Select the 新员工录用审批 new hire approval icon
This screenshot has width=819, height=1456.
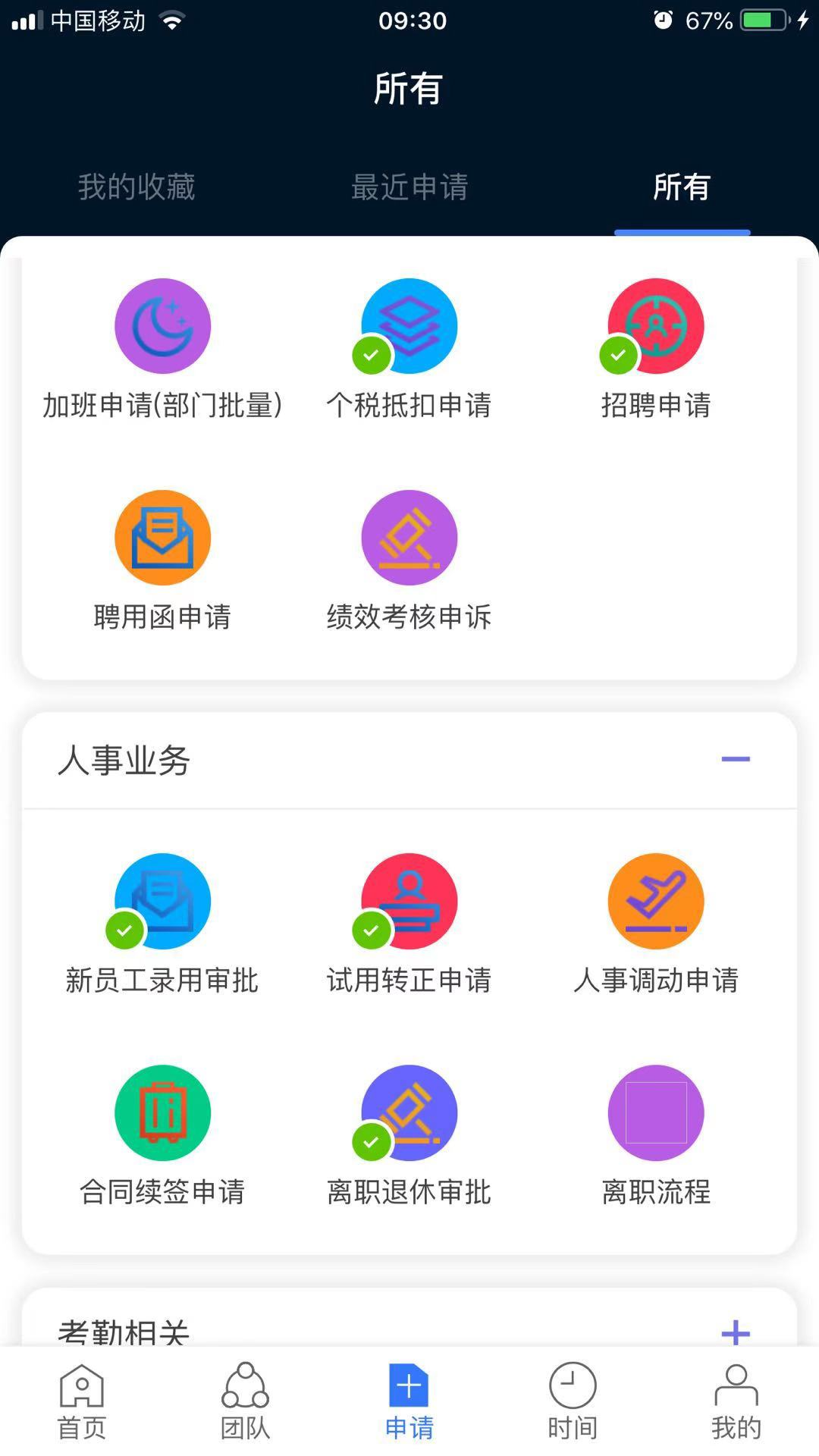click(162, 901)
